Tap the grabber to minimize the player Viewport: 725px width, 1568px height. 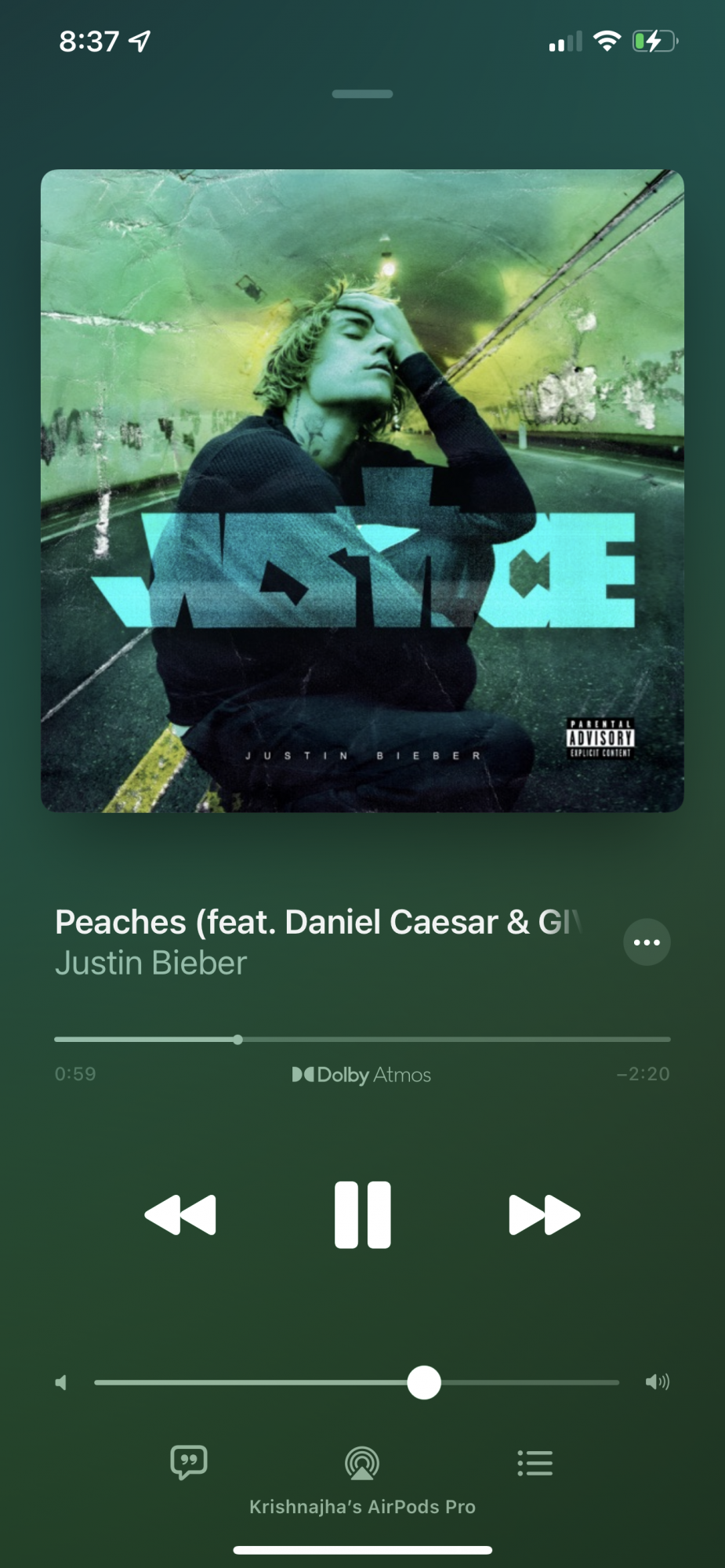click(x=362, y=94)
